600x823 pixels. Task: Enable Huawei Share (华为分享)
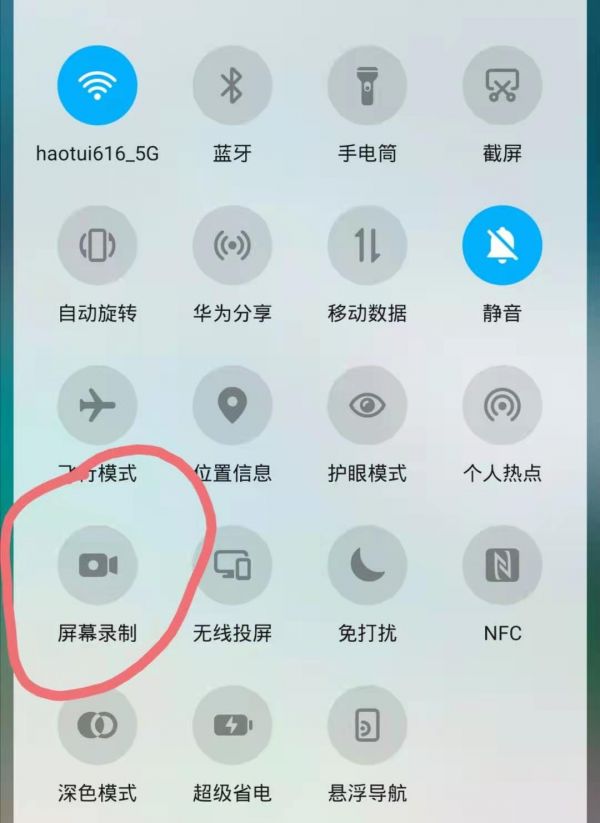pyautogui.click(x=232, y=245)
